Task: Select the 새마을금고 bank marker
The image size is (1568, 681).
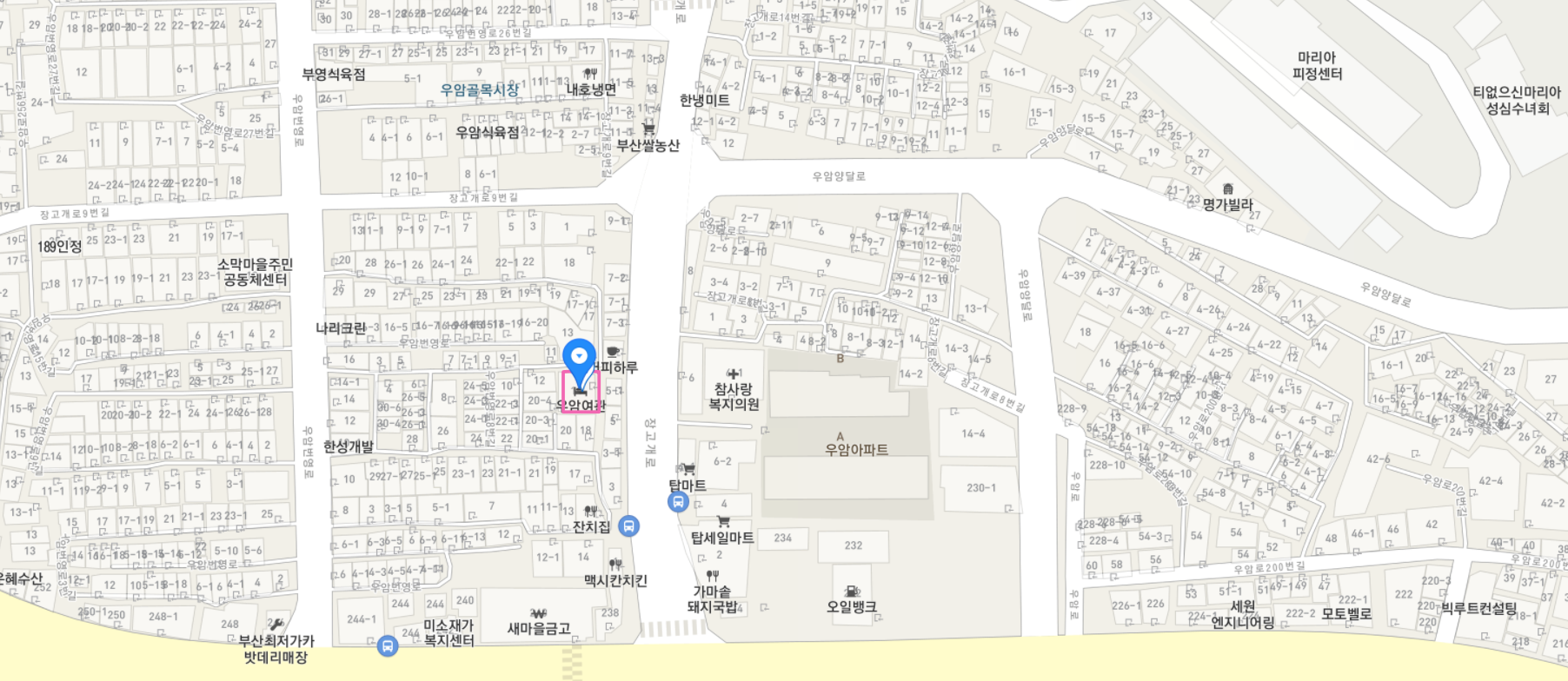Action: click(x=539, y=613)
